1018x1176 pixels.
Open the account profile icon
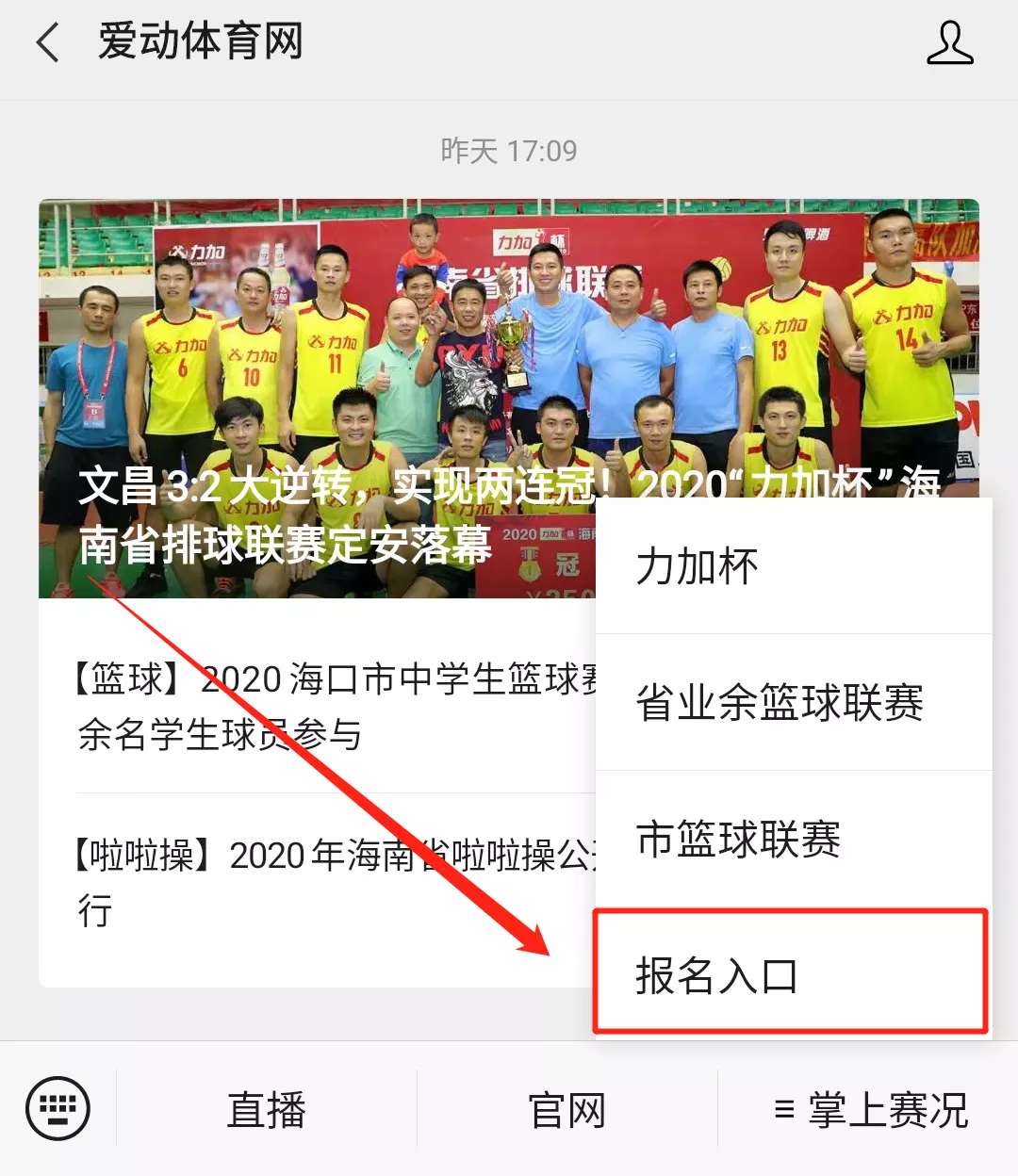point(949,43)
